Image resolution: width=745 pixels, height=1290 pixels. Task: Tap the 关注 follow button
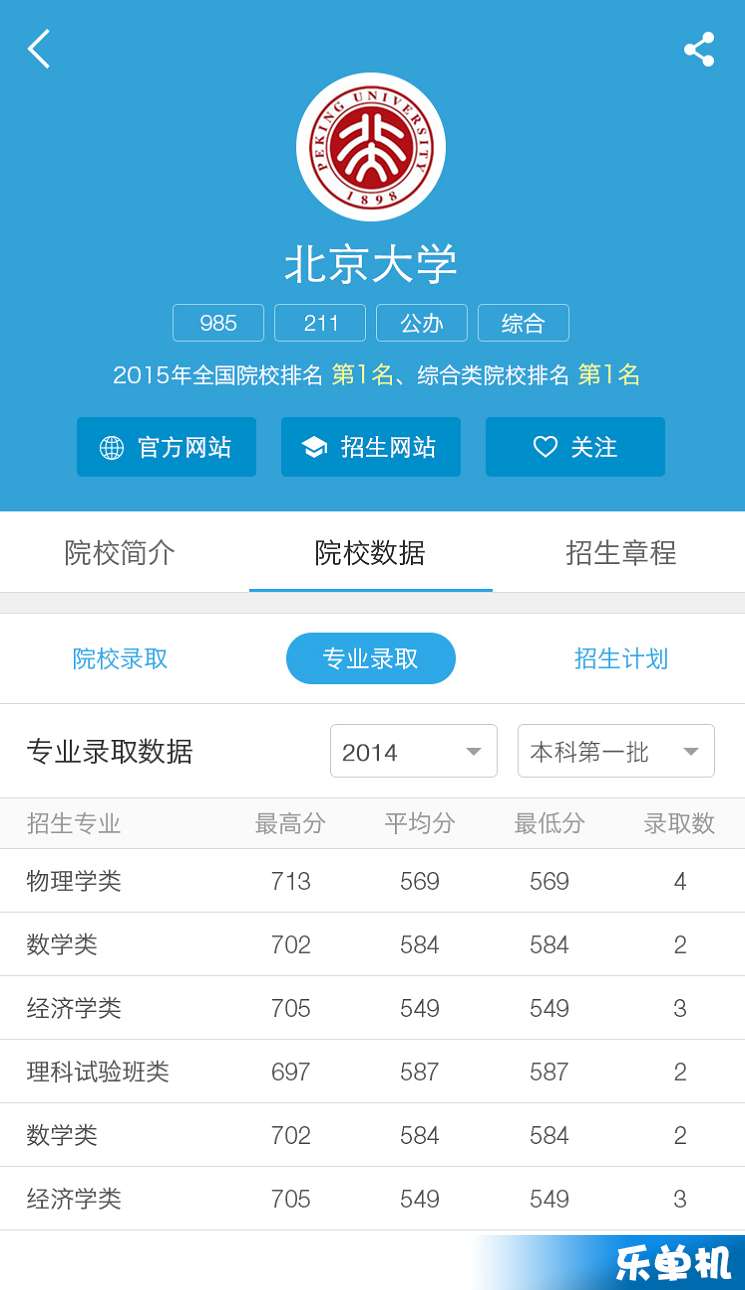coord(575,447)
